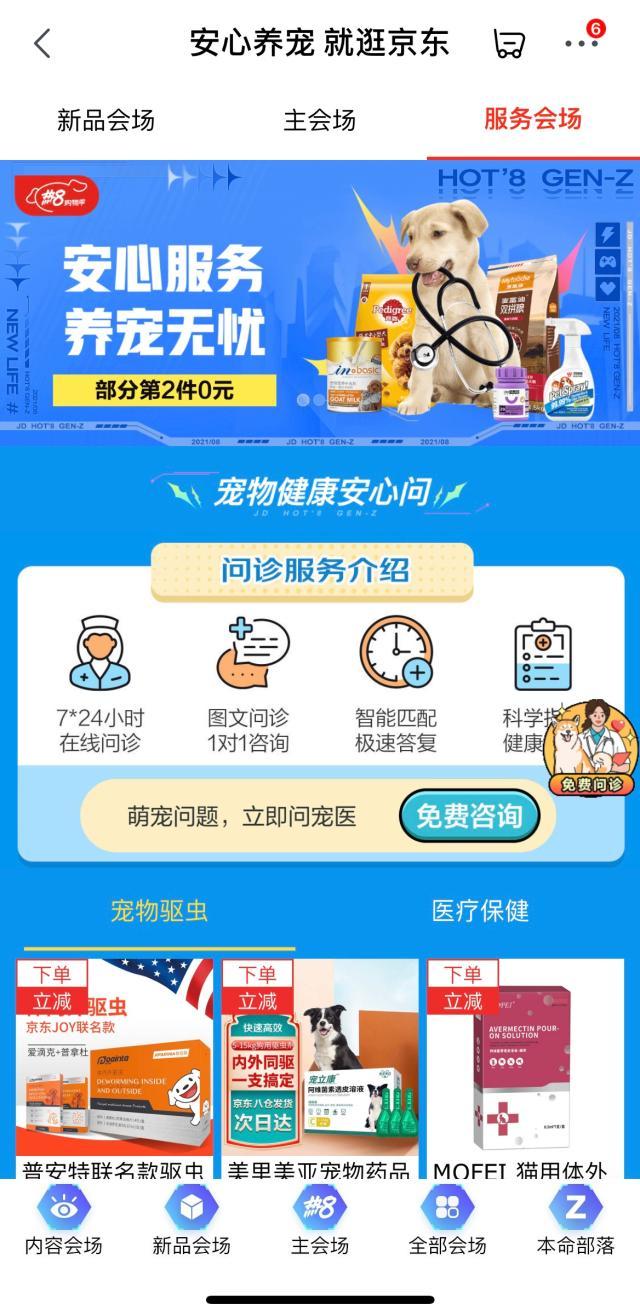
Task: Go back using the top-left arrow
Action: pos(42,43)
